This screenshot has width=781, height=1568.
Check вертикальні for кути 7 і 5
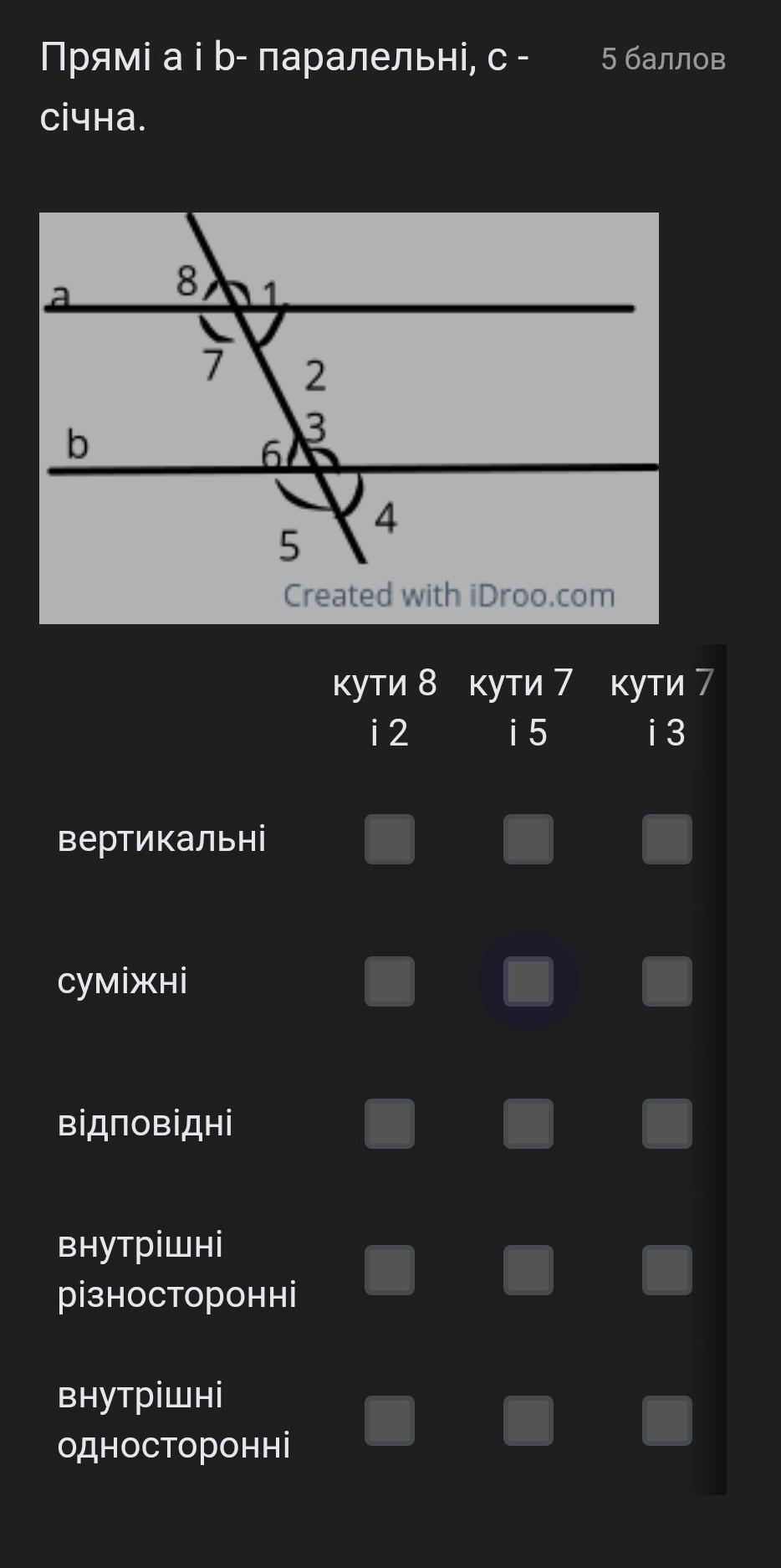pos(528,839)
